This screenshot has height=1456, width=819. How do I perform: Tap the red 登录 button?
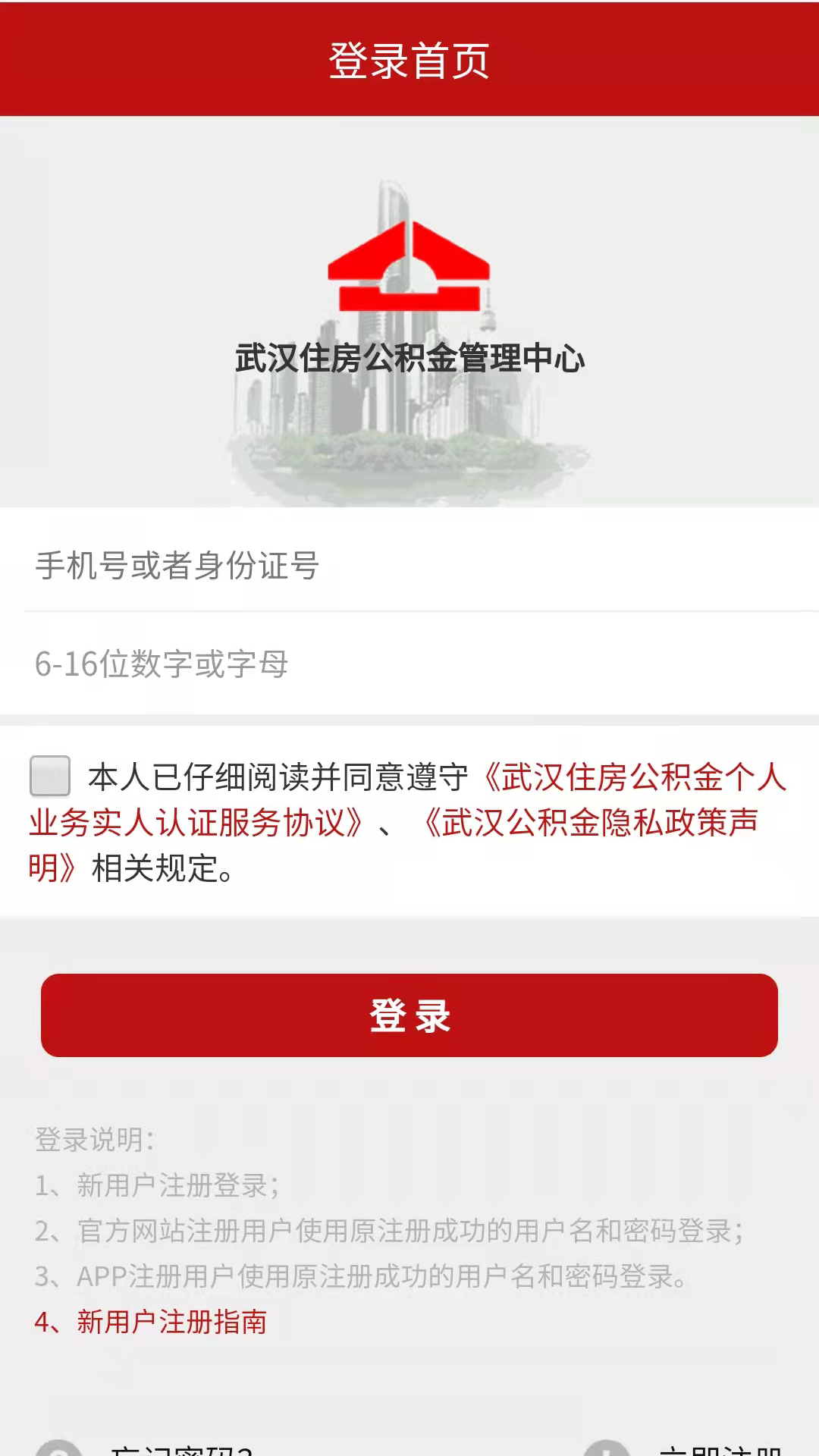(409, 1018)
